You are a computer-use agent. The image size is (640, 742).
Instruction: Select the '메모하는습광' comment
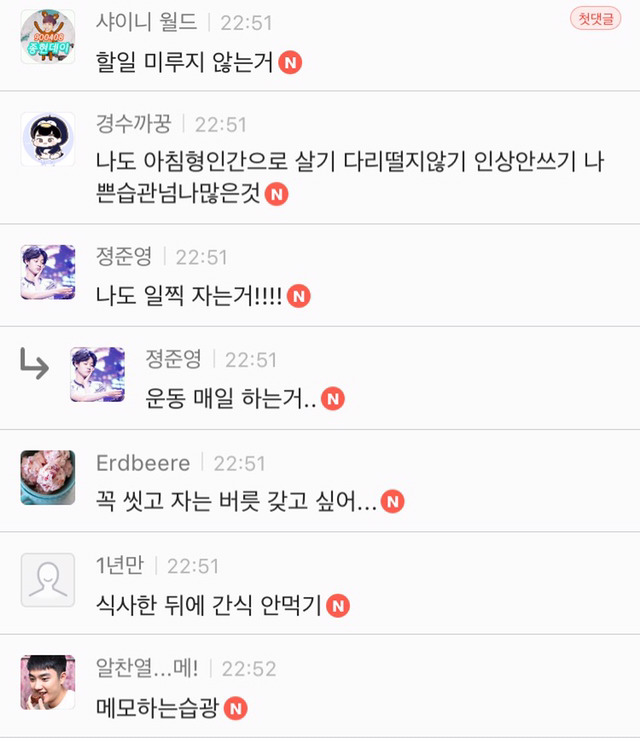pos(158,708)
